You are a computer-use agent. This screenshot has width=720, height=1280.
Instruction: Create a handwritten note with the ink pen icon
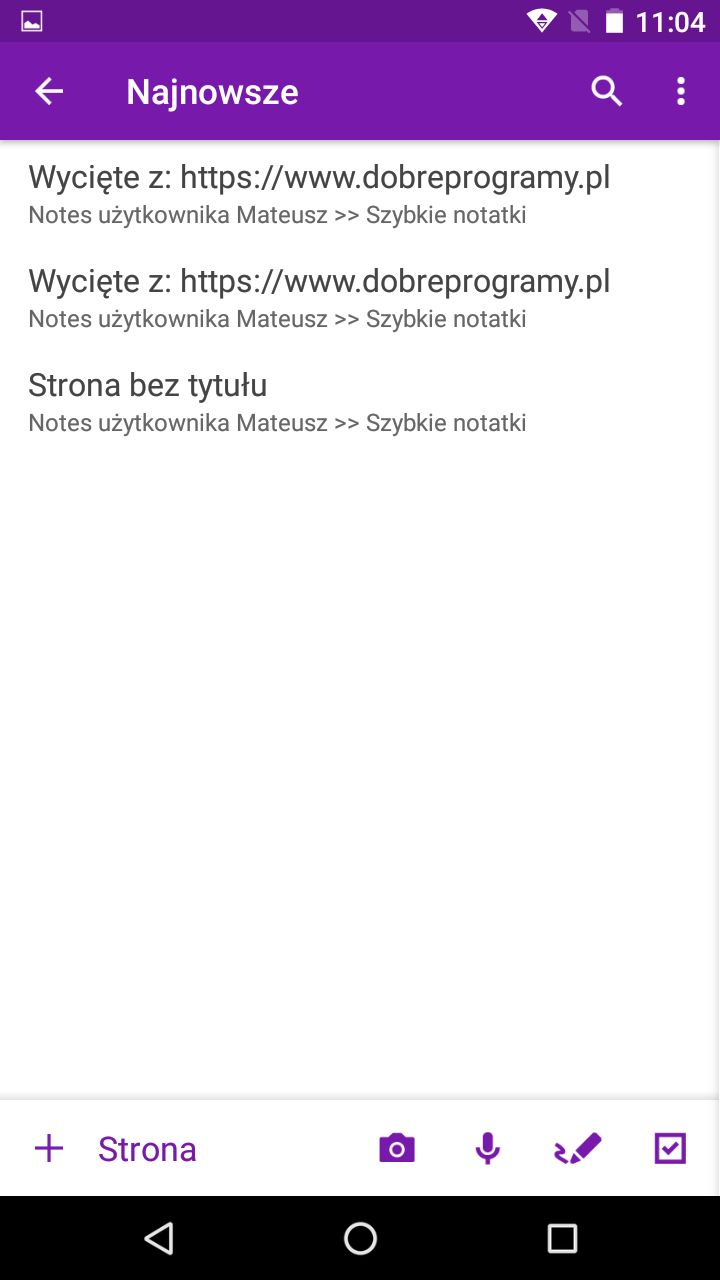click(577, 1148)
